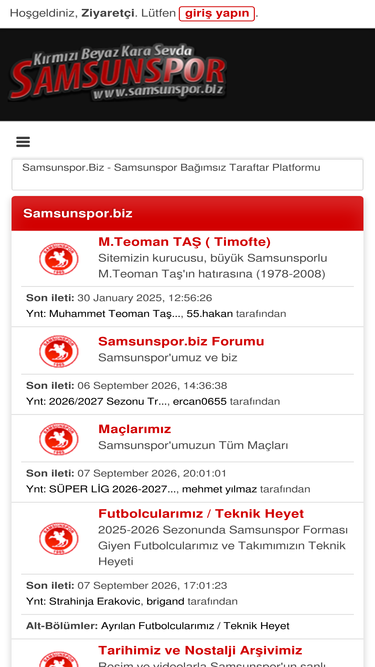Open the hamburger menu

[x=23, y=142]
